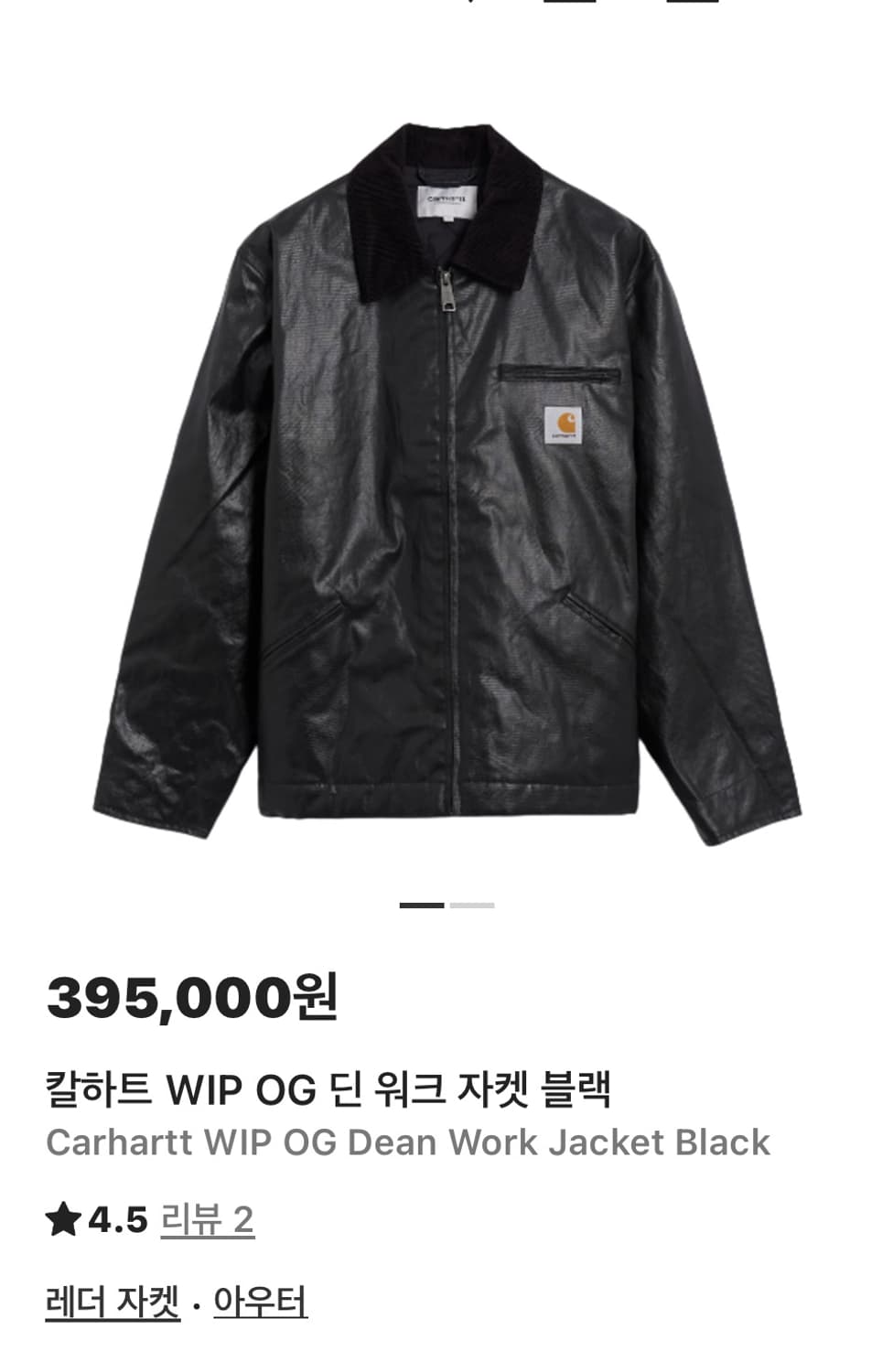Tap the Carhartt logo patch on the jacket

point(562,423)
